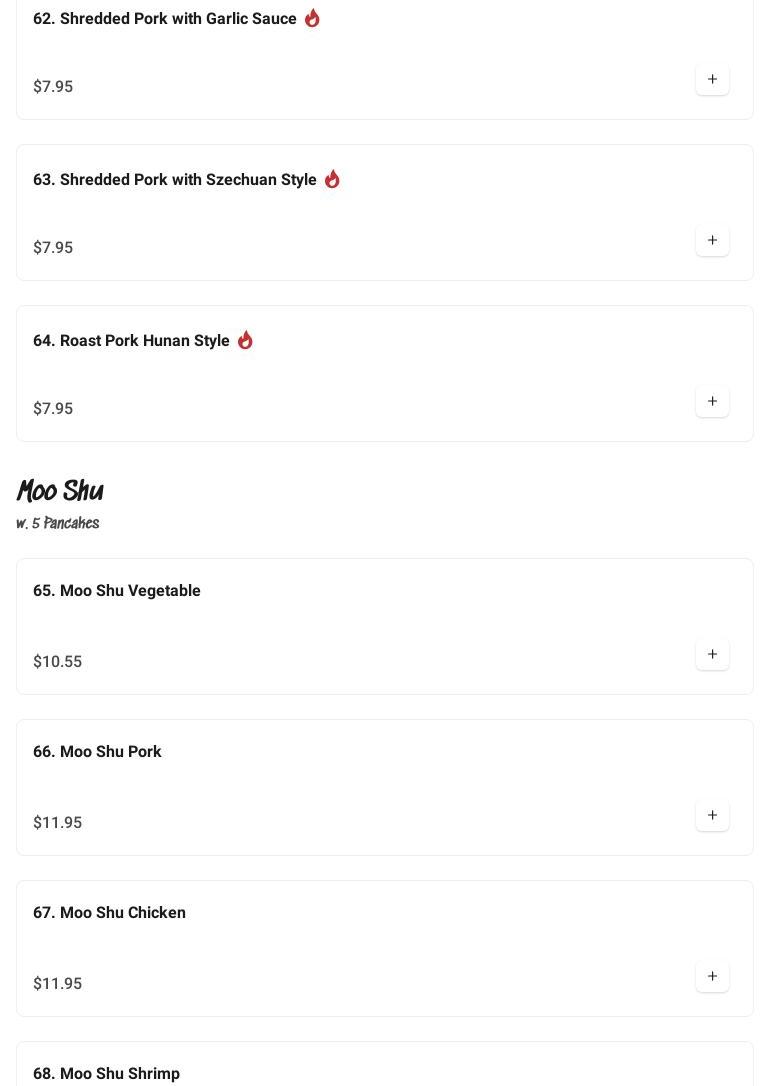Add Moo Shu Vegetable to the order
Viewport: 770px width, 1086px height.
[x=712, y=655]
